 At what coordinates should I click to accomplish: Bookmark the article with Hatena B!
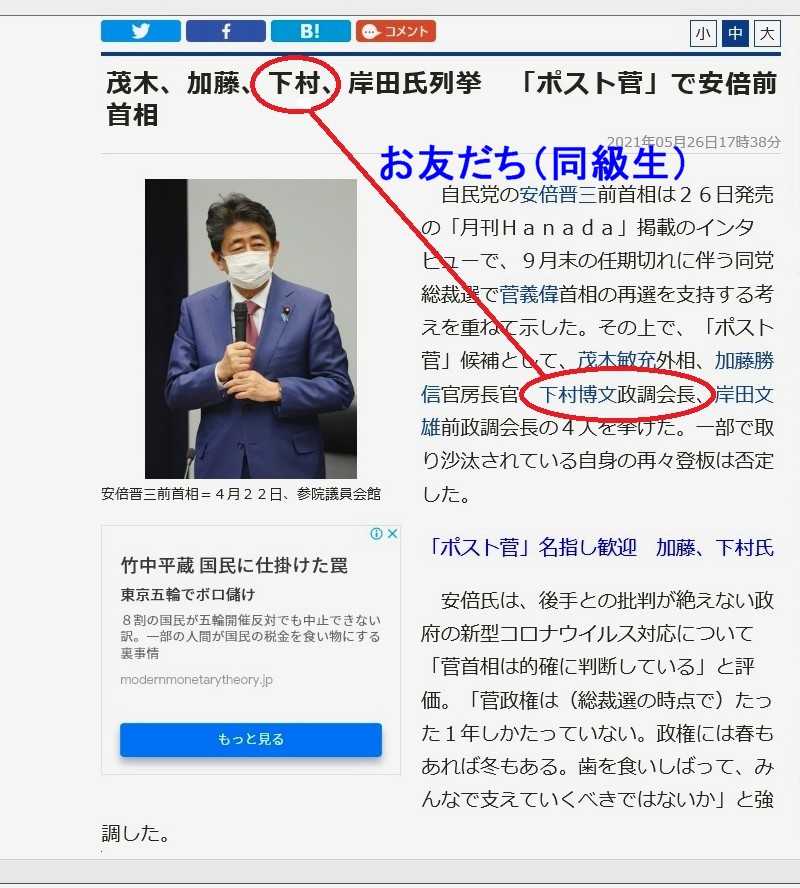[311, 31]
